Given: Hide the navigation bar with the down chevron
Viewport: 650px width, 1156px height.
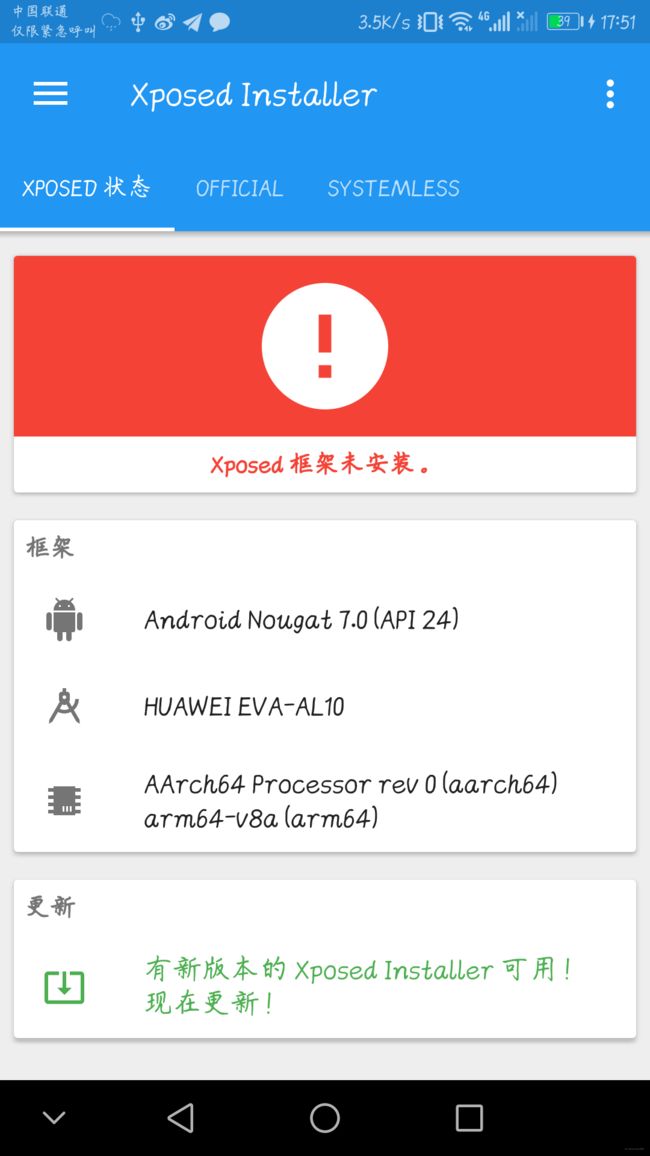Looking at the screenshot, I should click(x=54, y=1118).
